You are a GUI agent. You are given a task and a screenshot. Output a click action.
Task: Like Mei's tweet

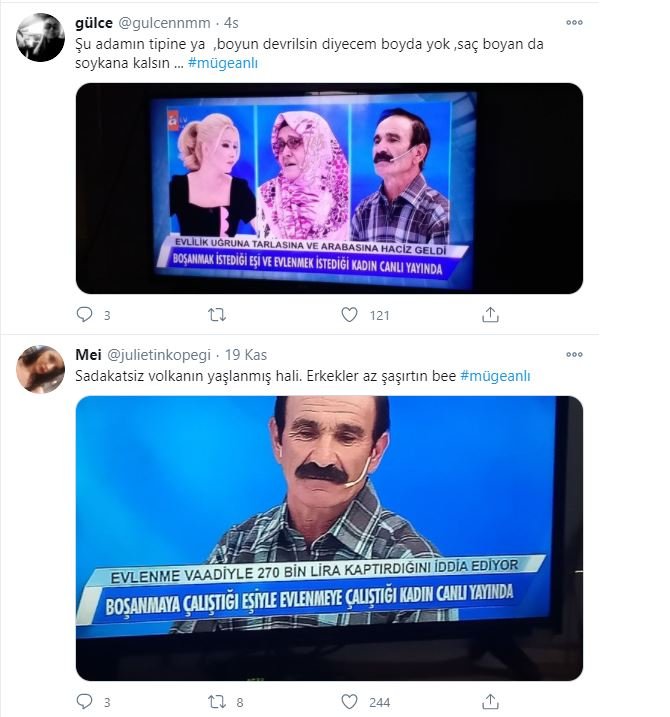coord(349,702)
